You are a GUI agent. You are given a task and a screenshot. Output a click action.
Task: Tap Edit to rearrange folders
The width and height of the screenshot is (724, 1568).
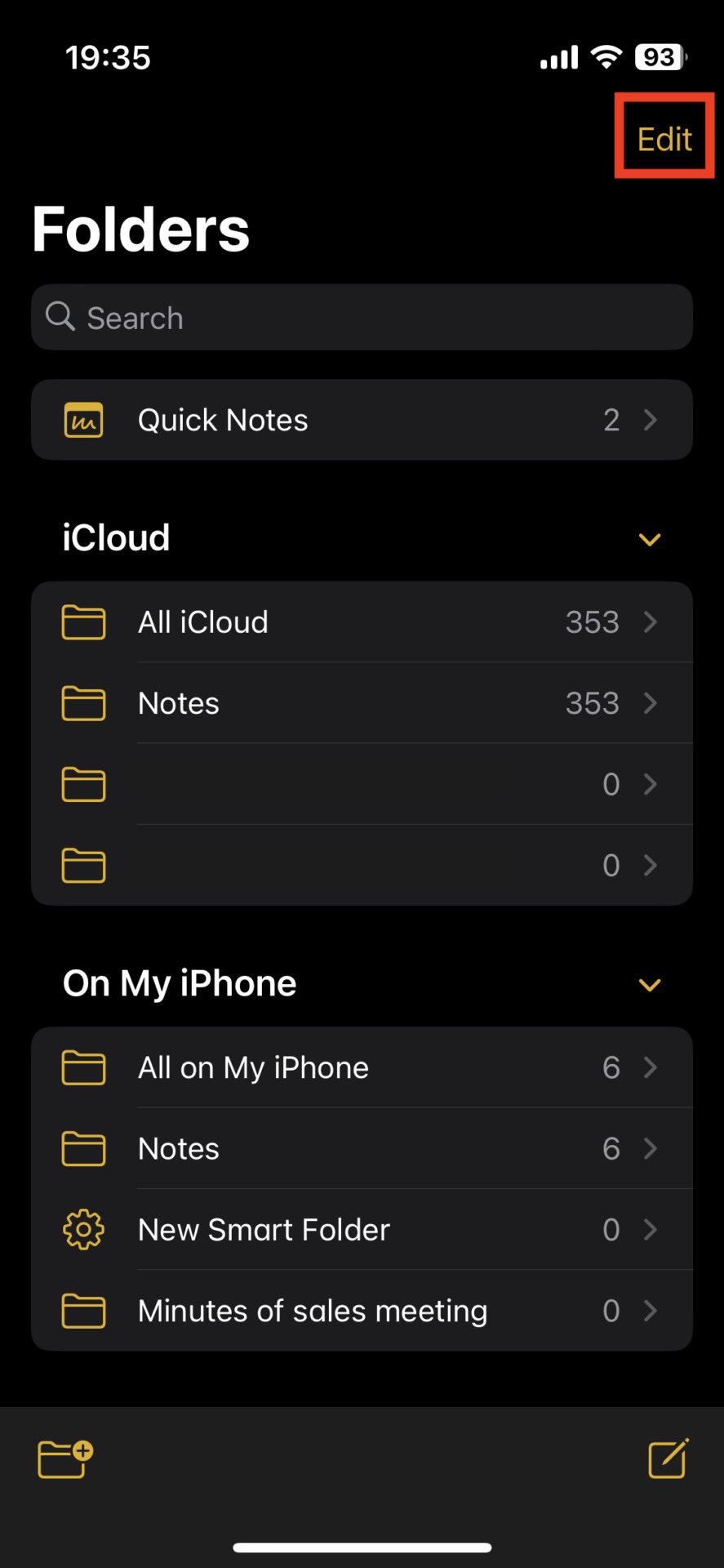[664, 136]
